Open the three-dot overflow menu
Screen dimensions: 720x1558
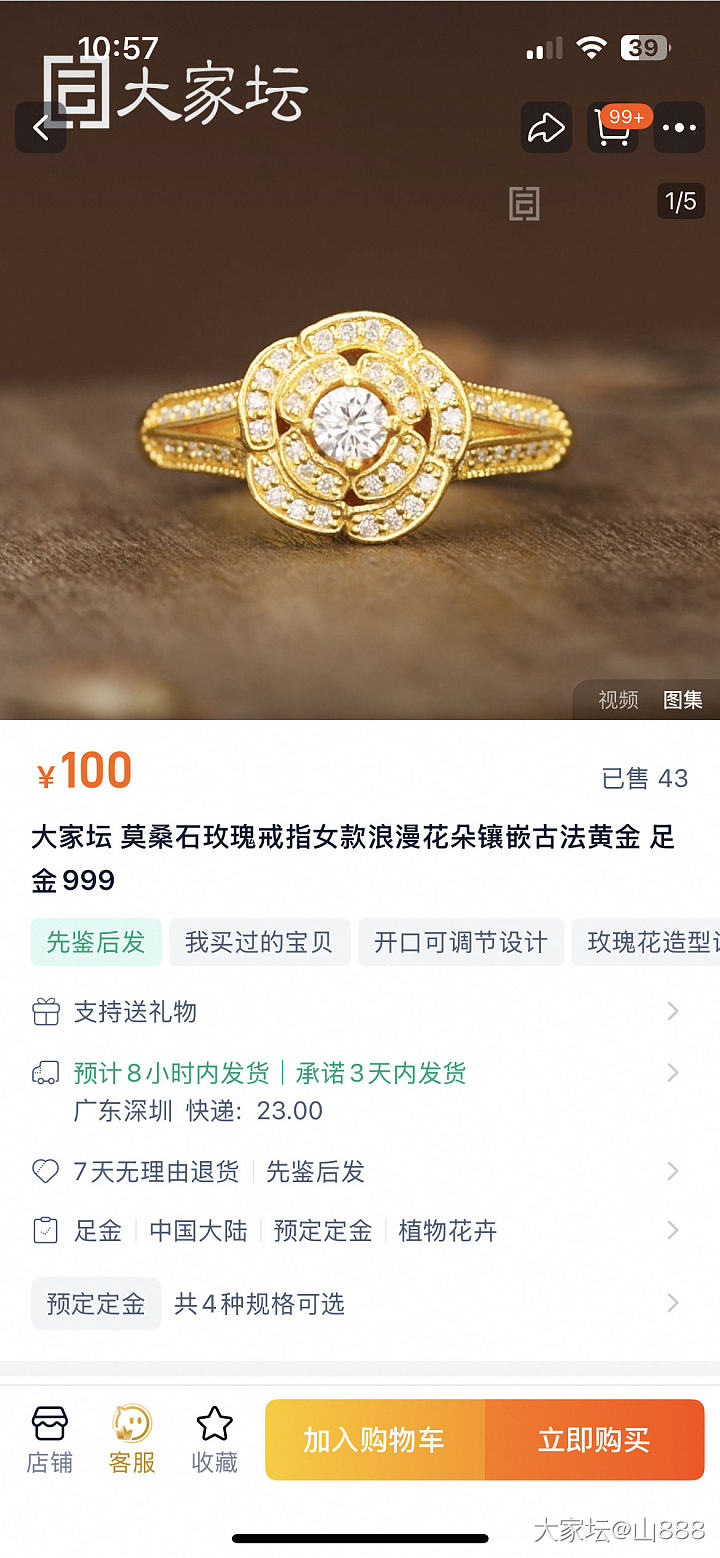(679, 128)
